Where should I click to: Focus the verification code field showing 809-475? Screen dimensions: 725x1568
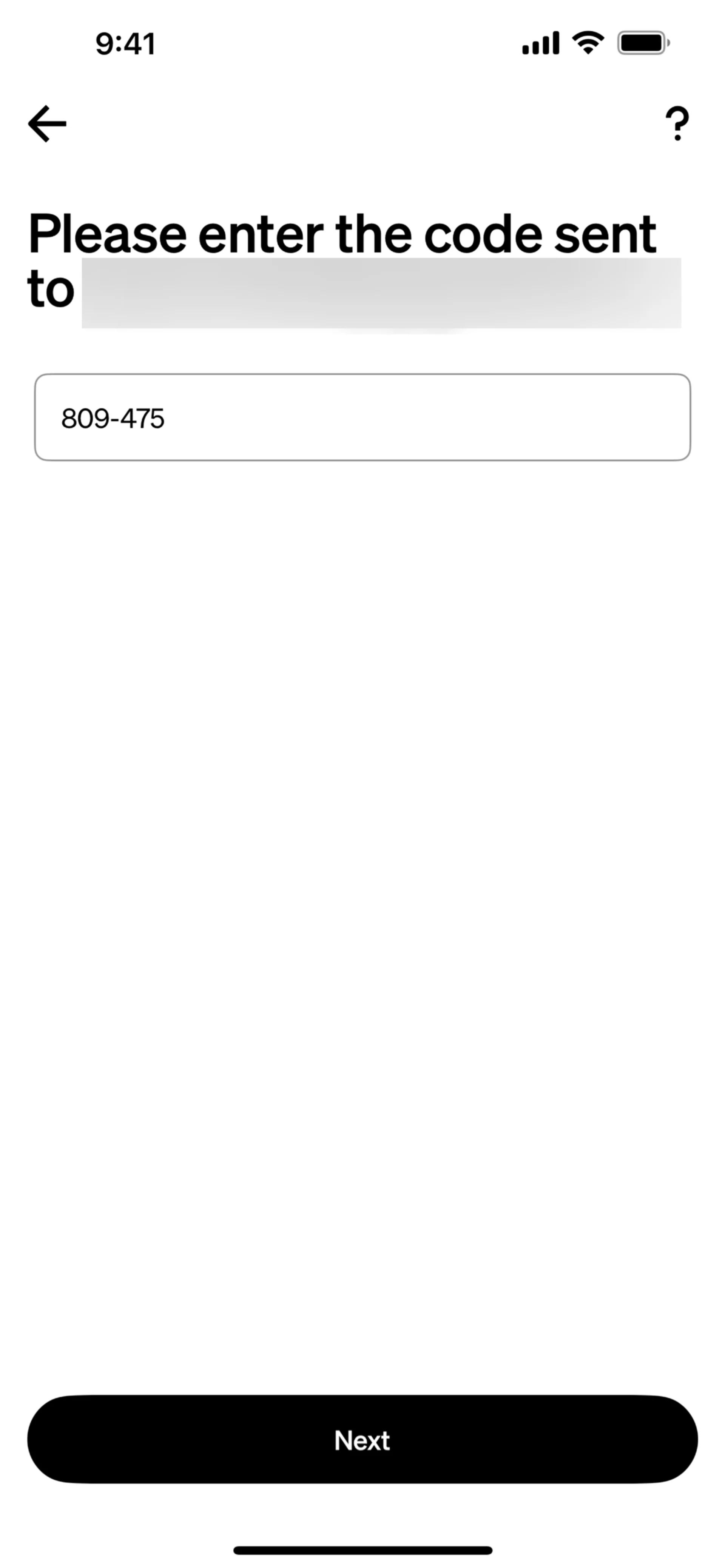click(362, 417)
